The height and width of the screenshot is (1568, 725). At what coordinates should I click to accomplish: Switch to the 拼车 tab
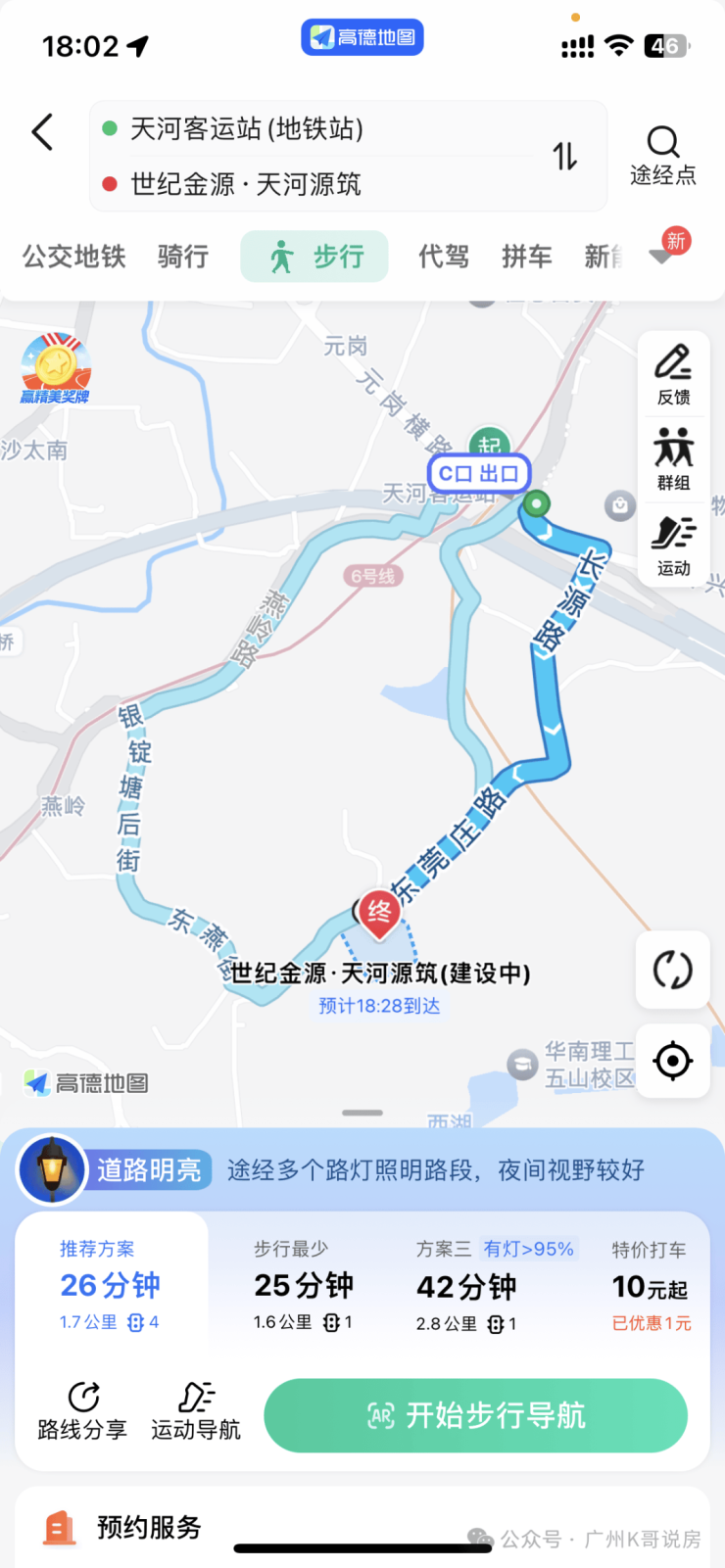click(527, 257)
